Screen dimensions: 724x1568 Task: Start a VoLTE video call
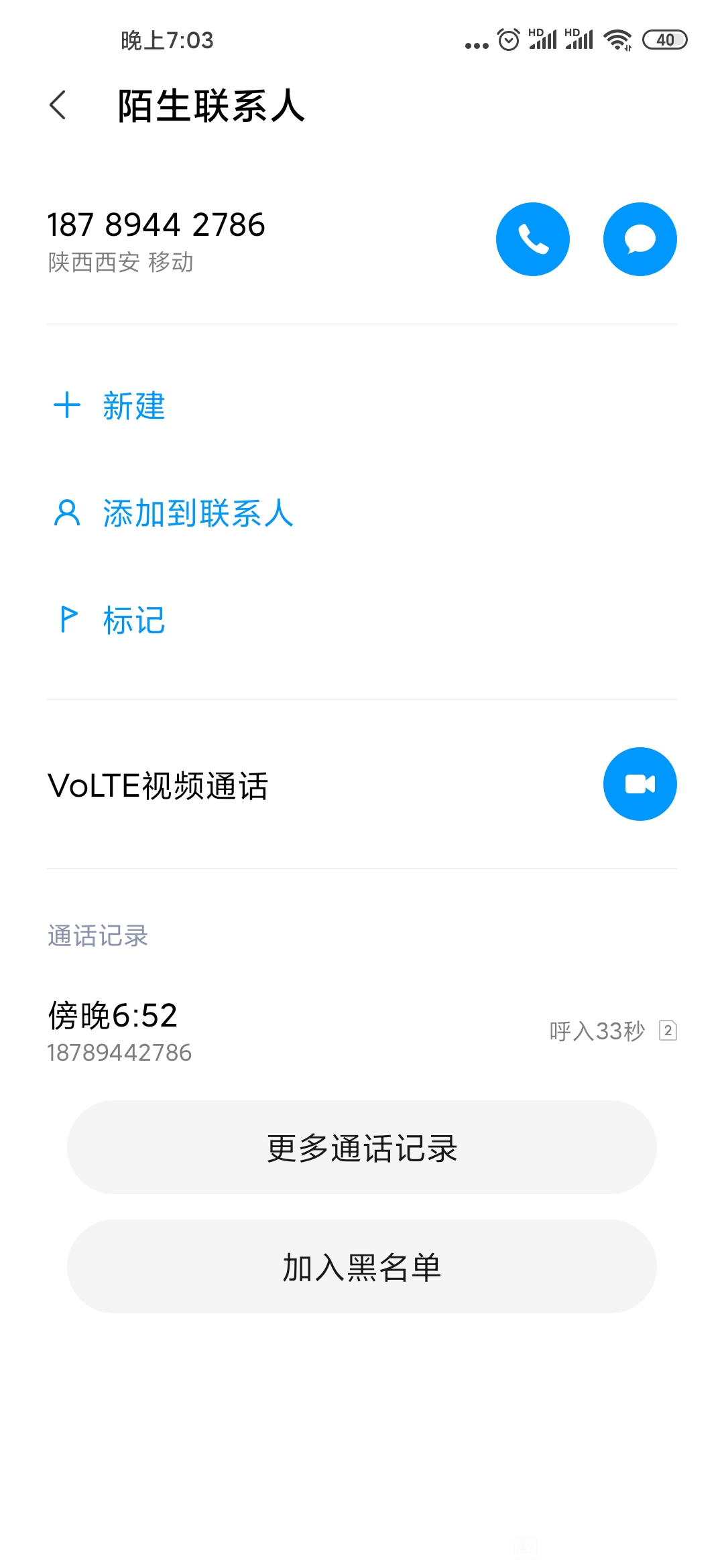point(640,784)
